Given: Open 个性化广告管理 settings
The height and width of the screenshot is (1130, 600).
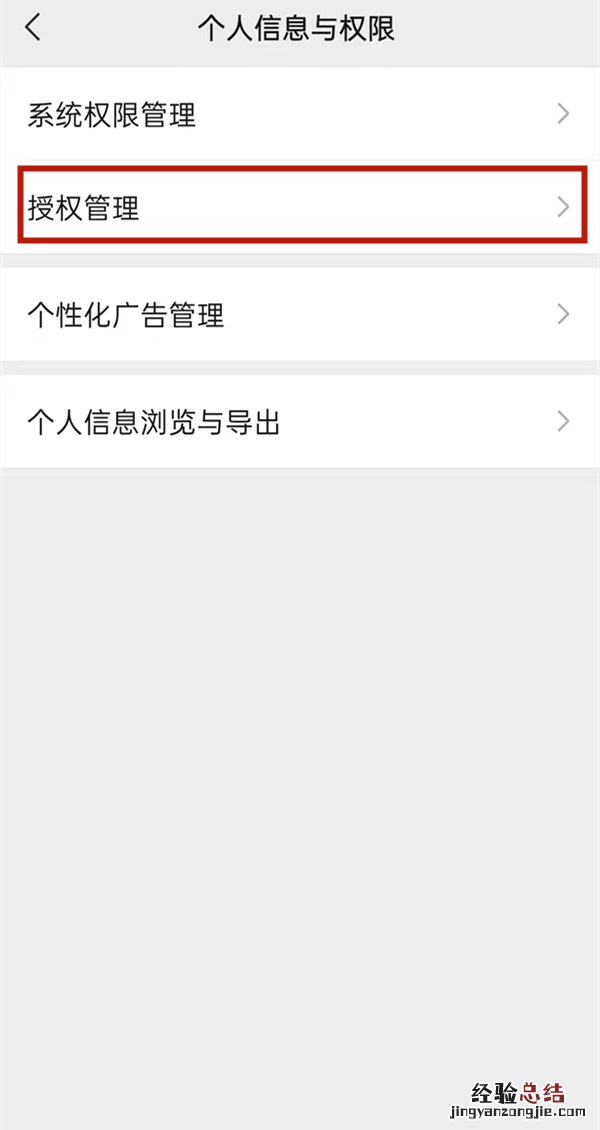Looking at the screenshot, I should [x=300, y=315].
